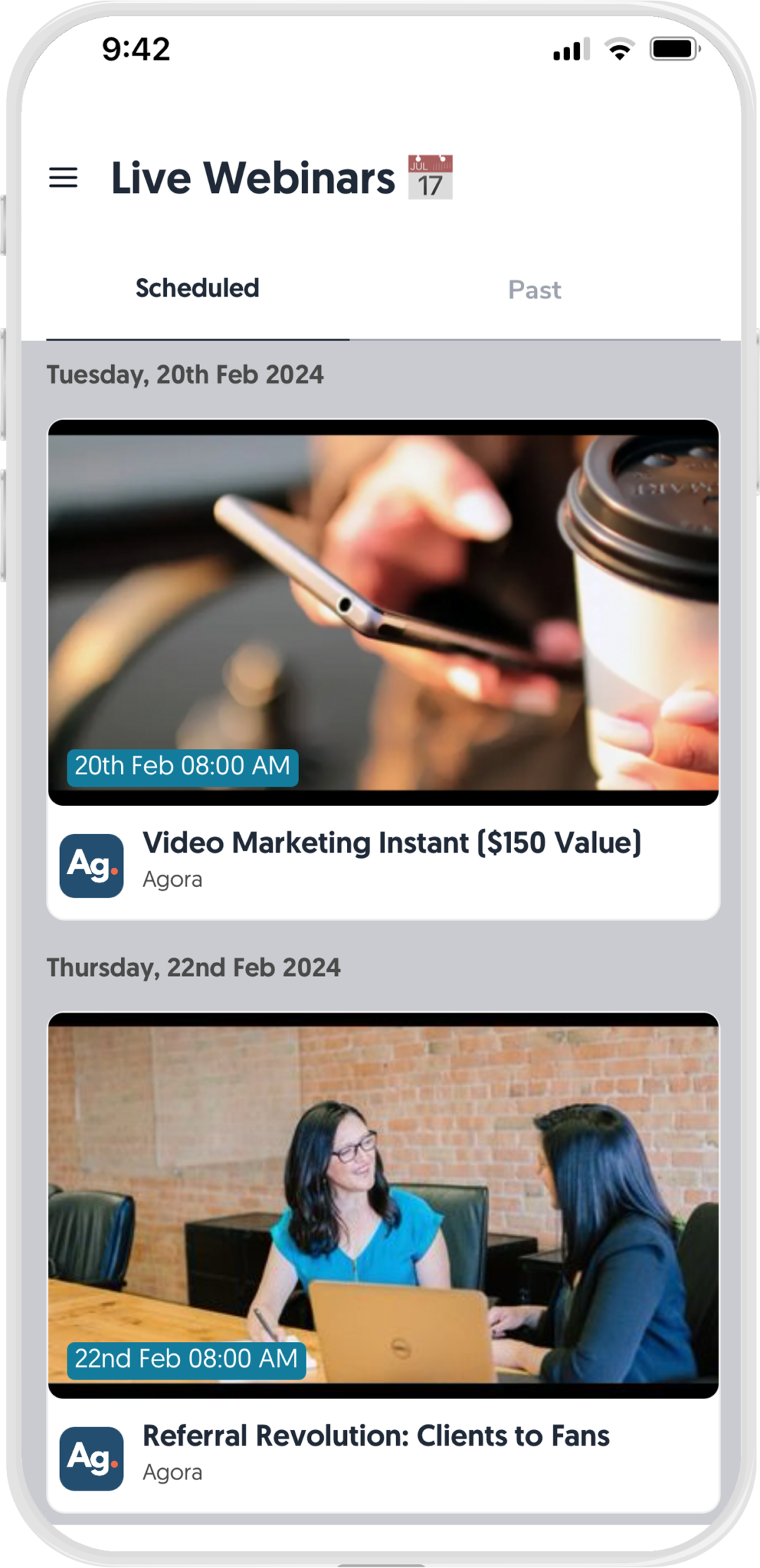
Task: Select the Scheduled tab
Action: click(197, 289)
